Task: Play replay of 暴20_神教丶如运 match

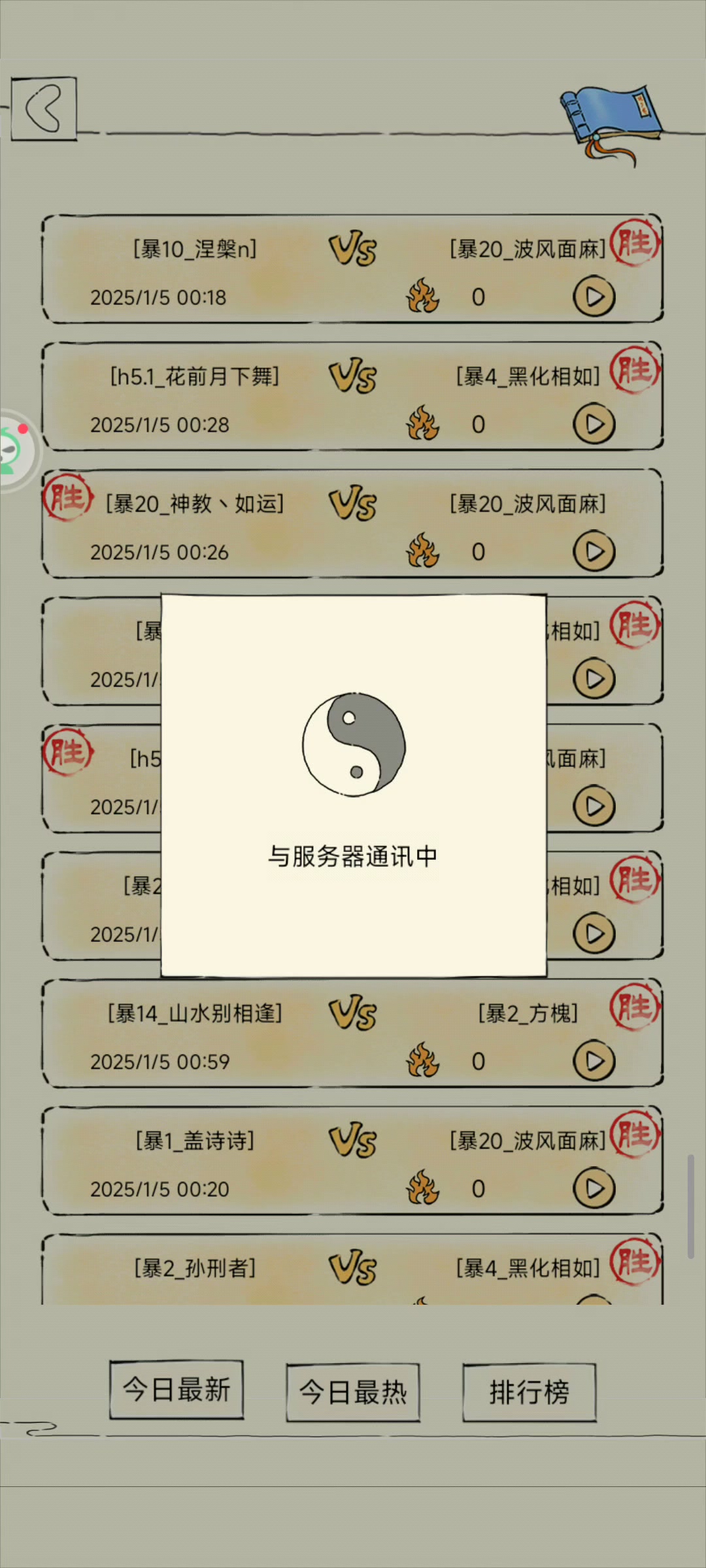Action: coord(594,551)
